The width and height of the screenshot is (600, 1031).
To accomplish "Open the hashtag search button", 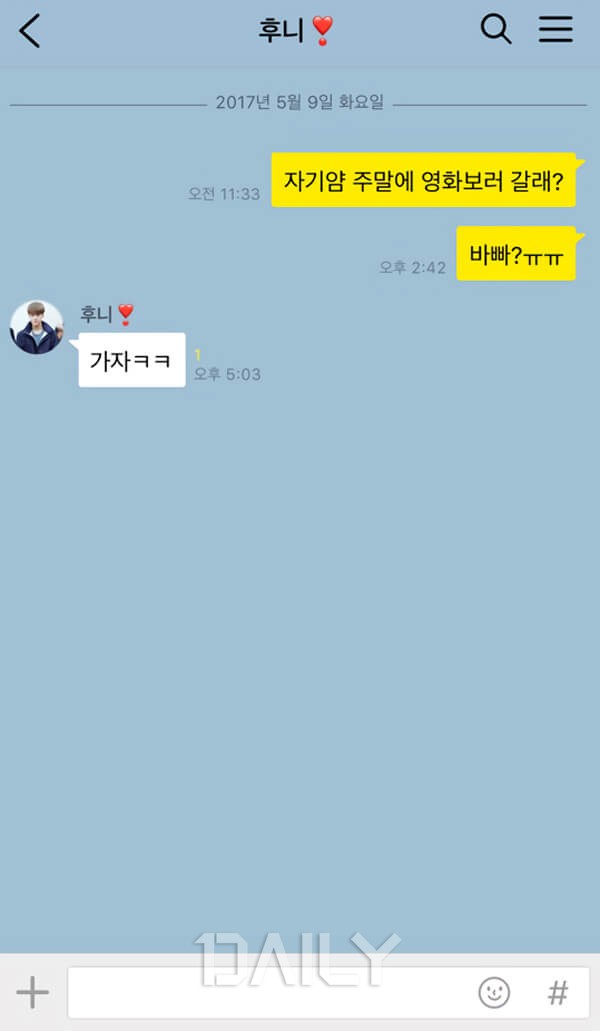I will pos(558,992).
